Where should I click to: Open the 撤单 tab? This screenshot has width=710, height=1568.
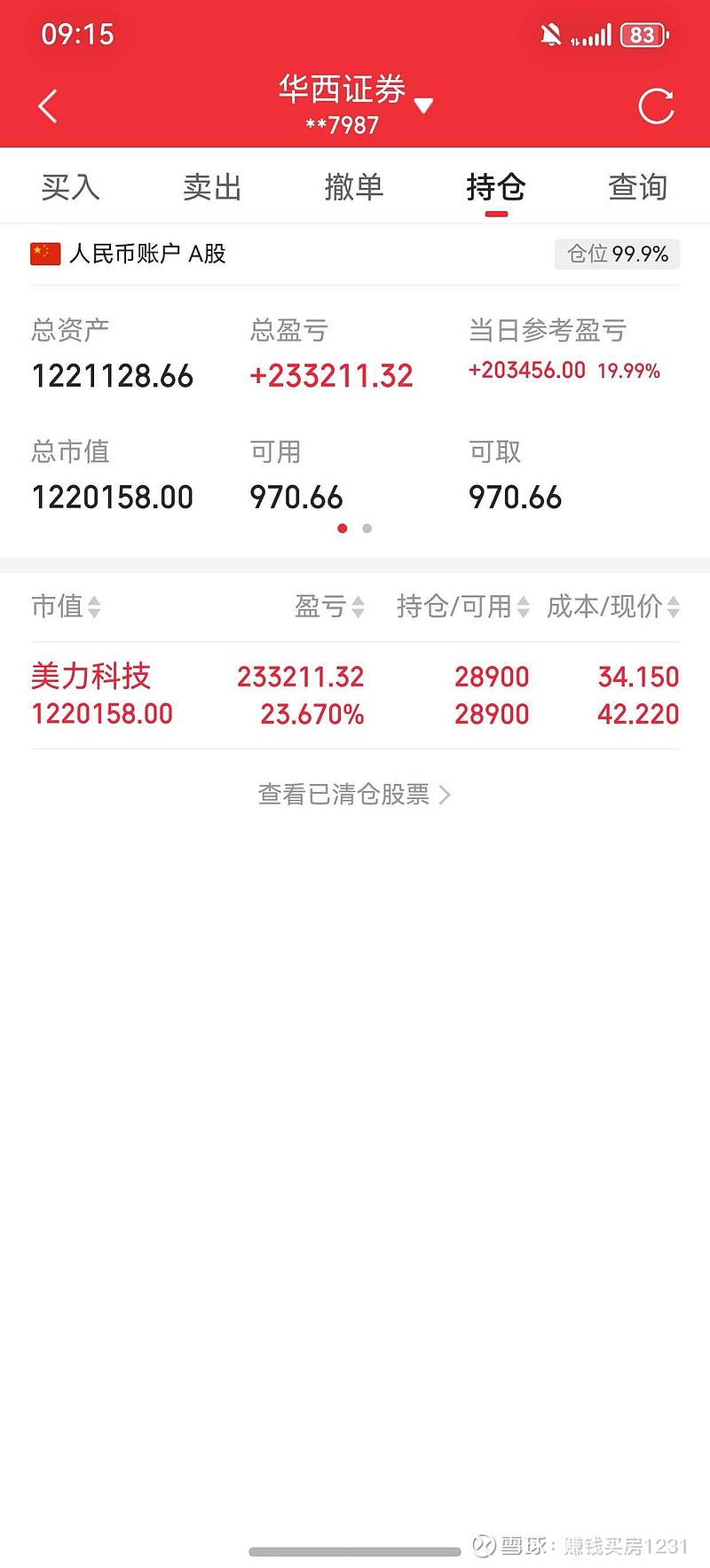[x=354, y=187]
